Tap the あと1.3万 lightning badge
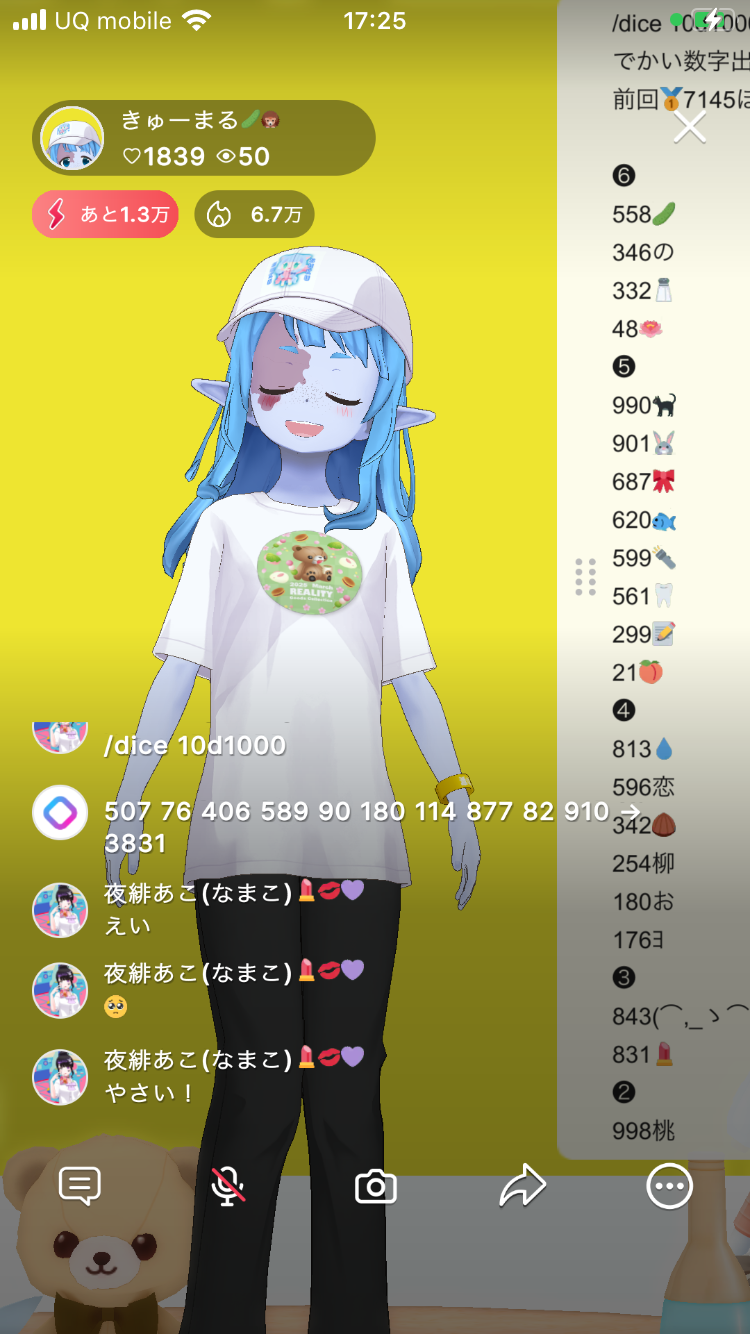The height and width of the screenshot is (1334, 750). tap(105, 215)
